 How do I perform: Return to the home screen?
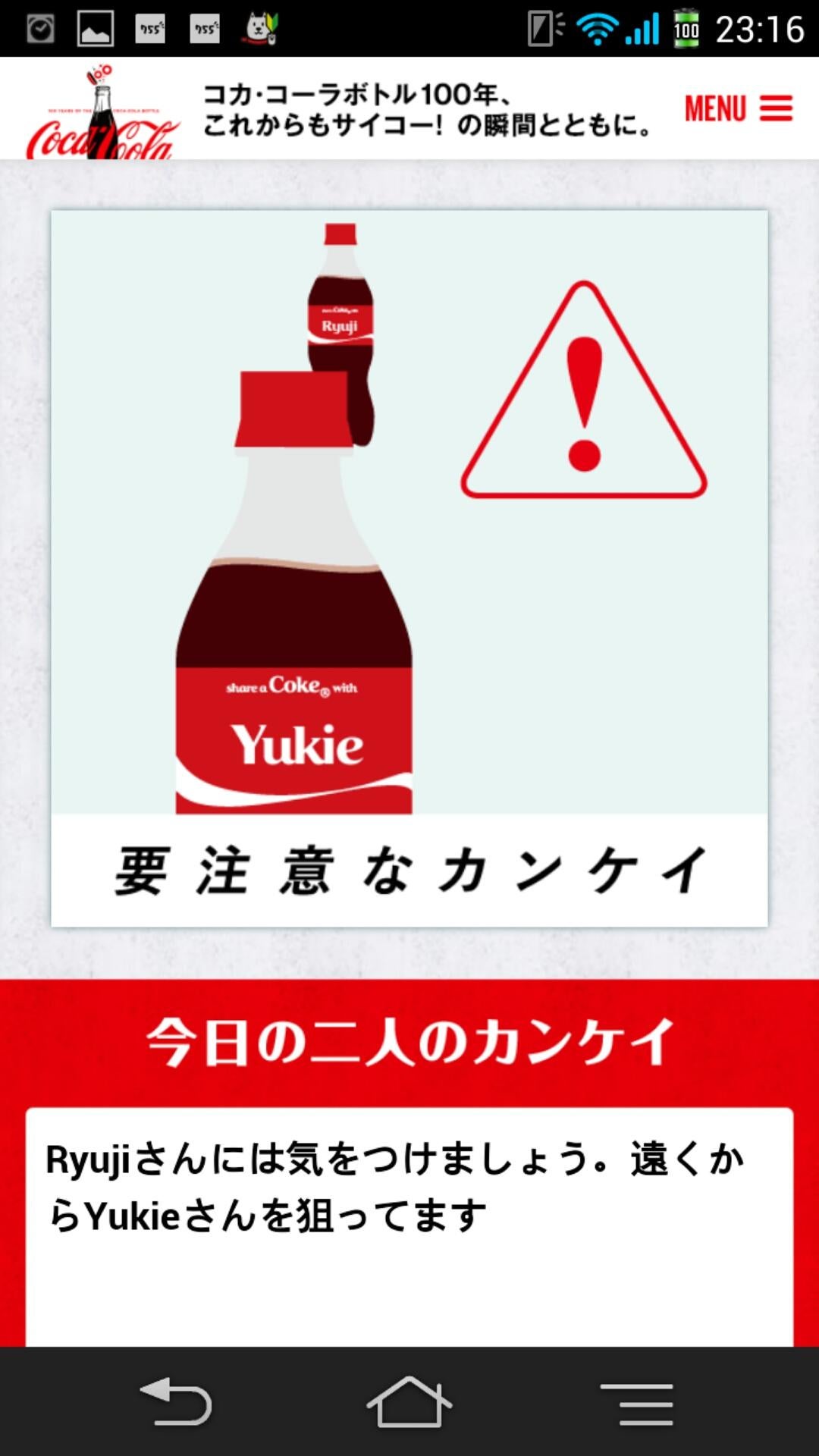[x=409, y=1402]
